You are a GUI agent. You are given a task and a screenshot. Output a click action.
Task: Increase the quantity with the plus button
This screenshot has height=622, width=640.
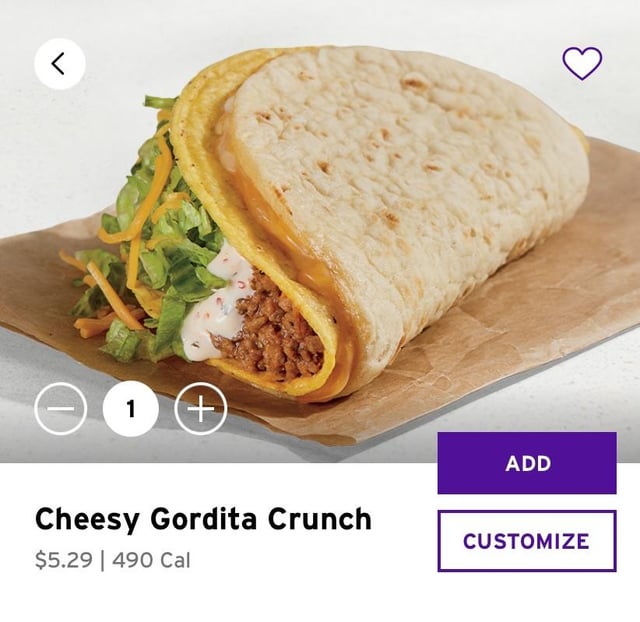tap(201, 409)
